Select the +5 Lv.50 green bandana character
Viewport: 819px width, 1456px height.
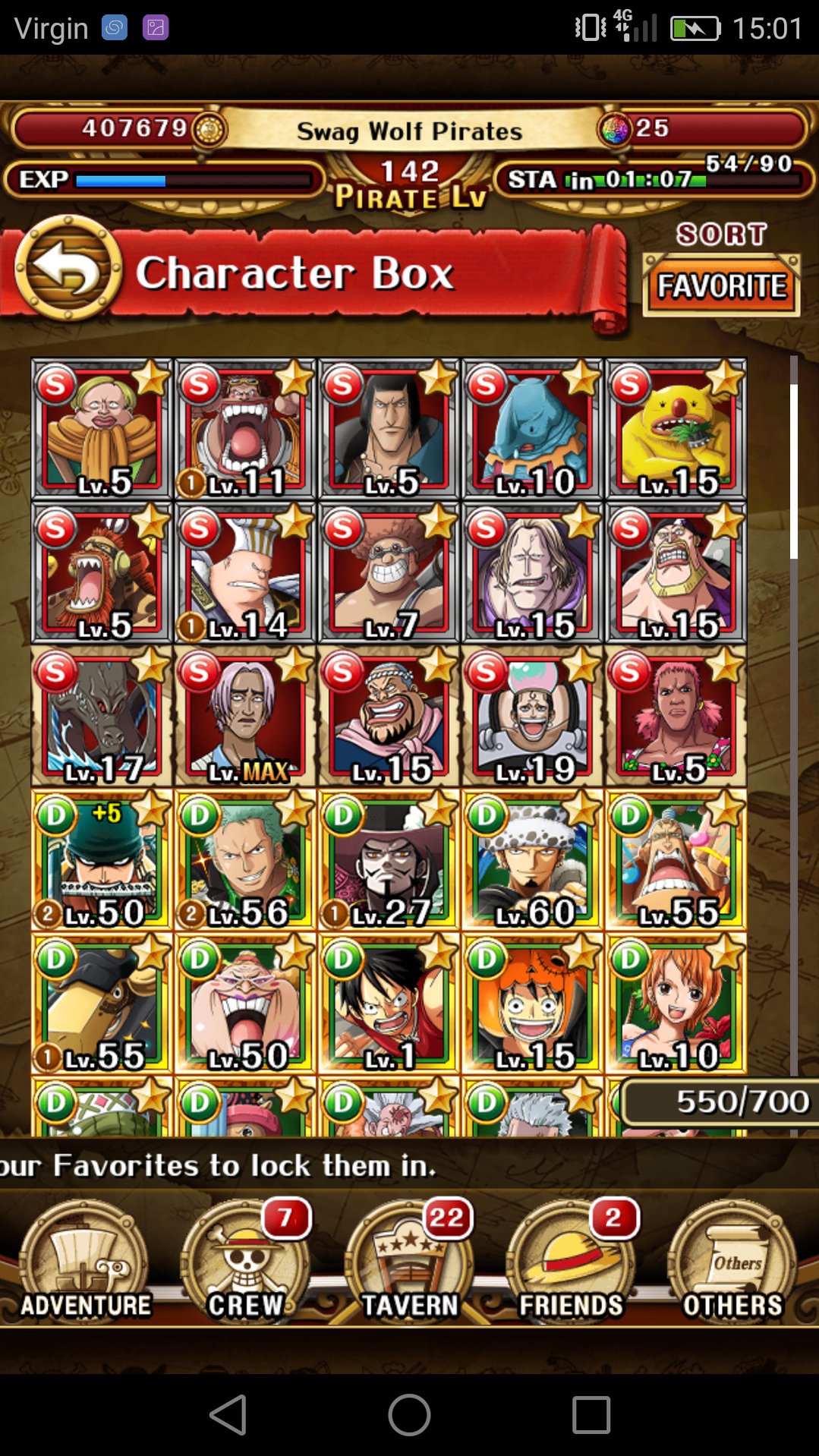101,859
